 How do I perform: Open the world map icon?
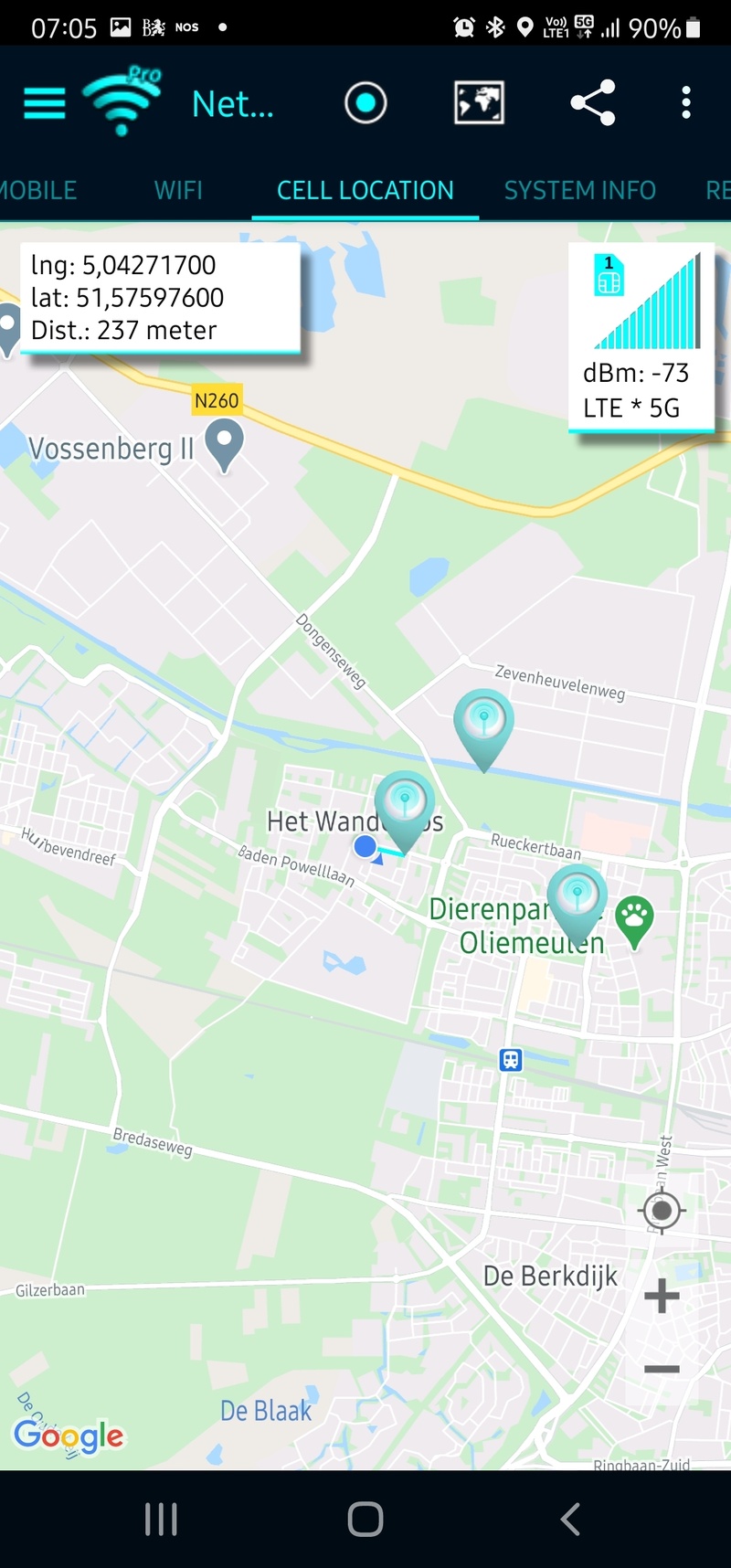coord(479,103)
